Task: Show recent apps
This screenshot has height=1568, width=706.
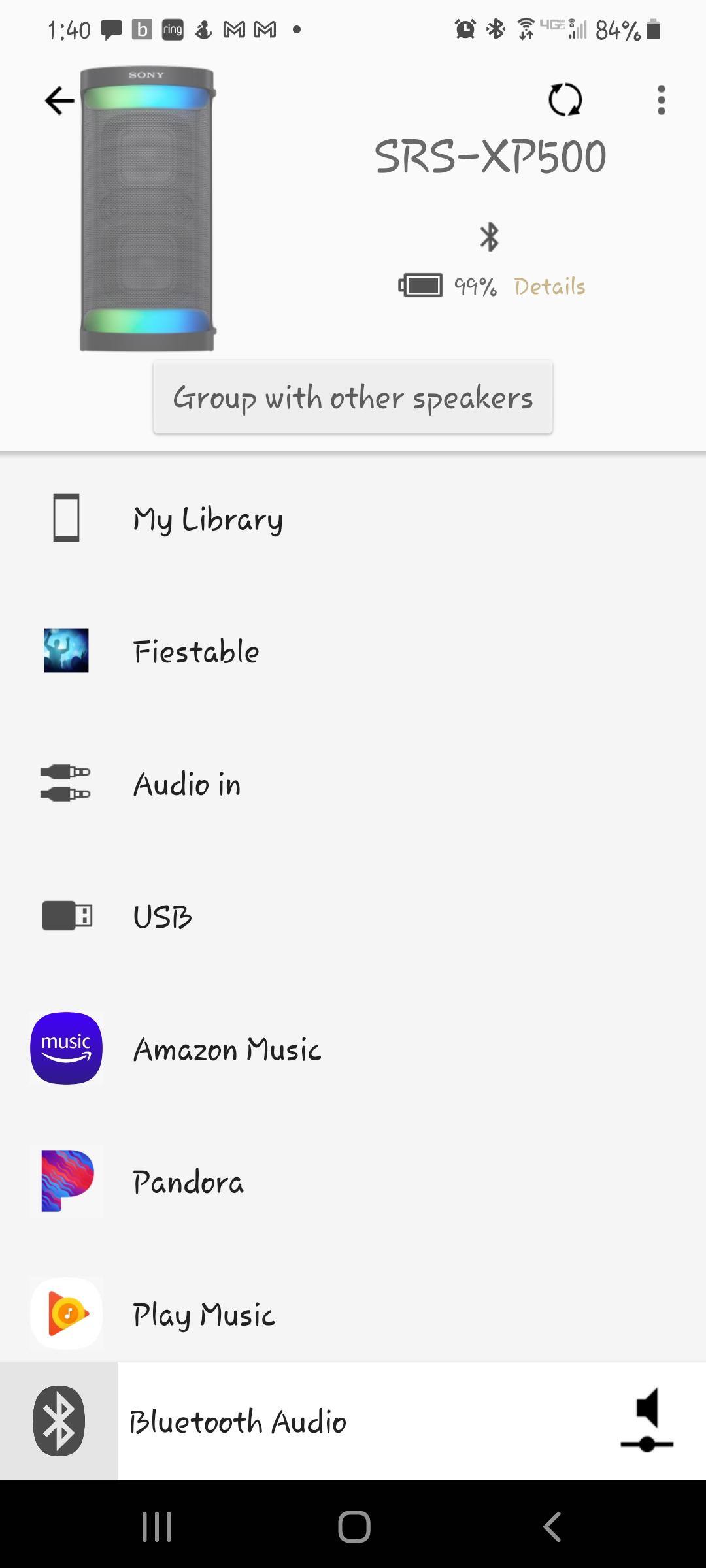Action: [157, 1526]
